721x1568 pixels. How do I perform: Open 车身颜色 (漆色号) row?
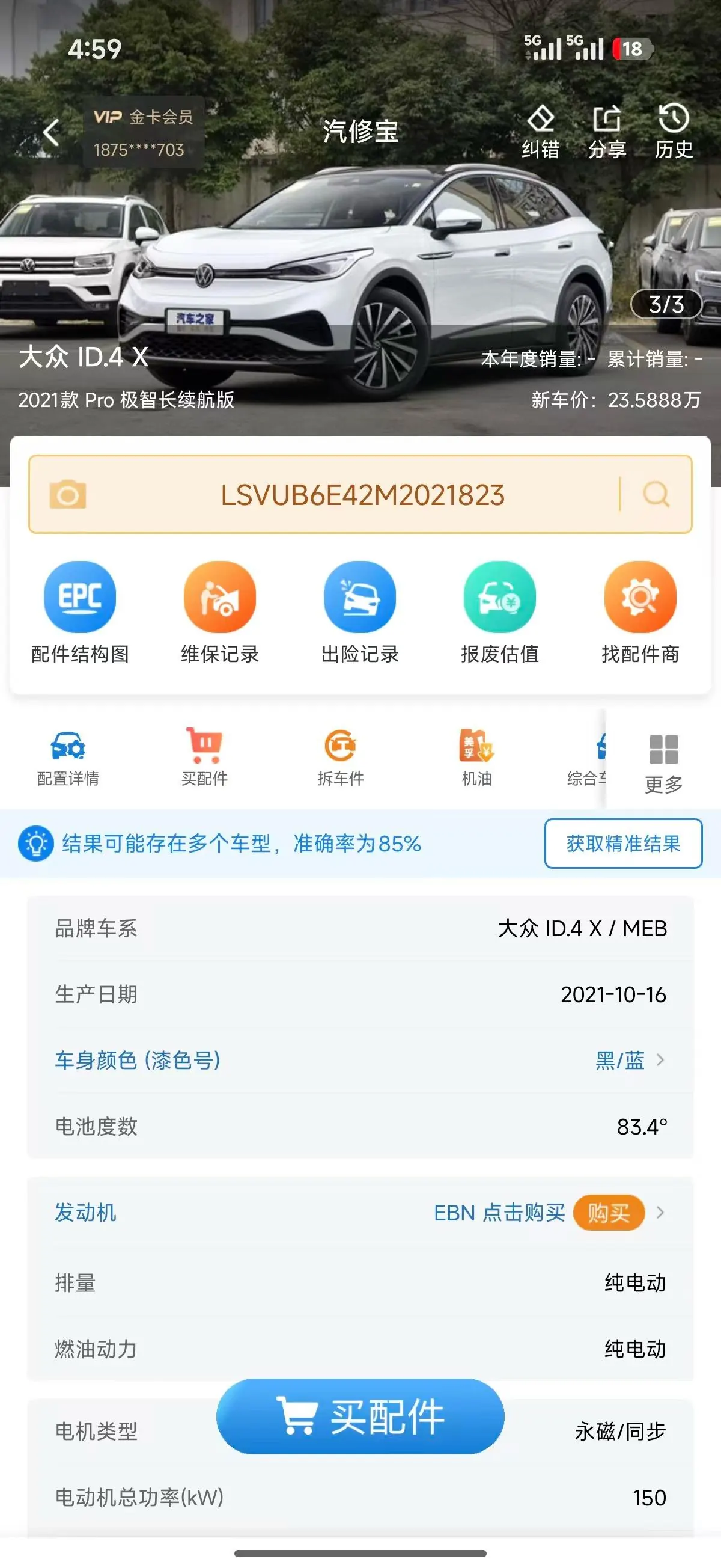click(x=360, y=1060)
